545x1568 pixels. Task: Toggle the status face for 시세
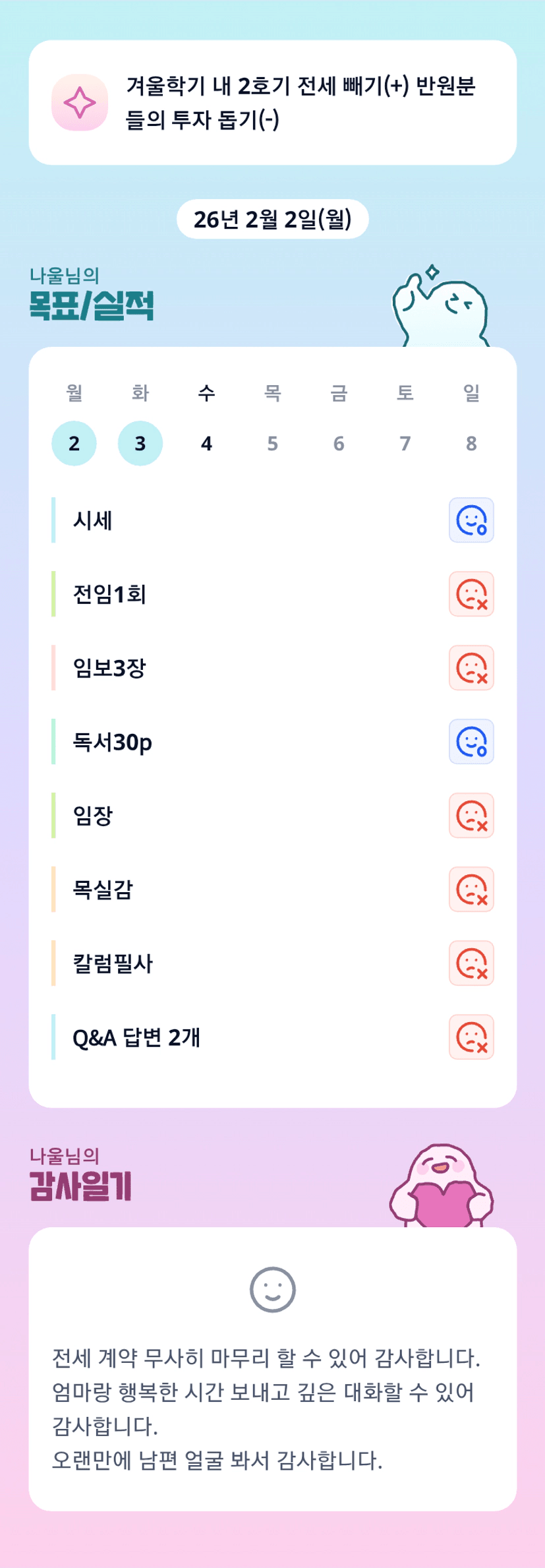(471, 520)
